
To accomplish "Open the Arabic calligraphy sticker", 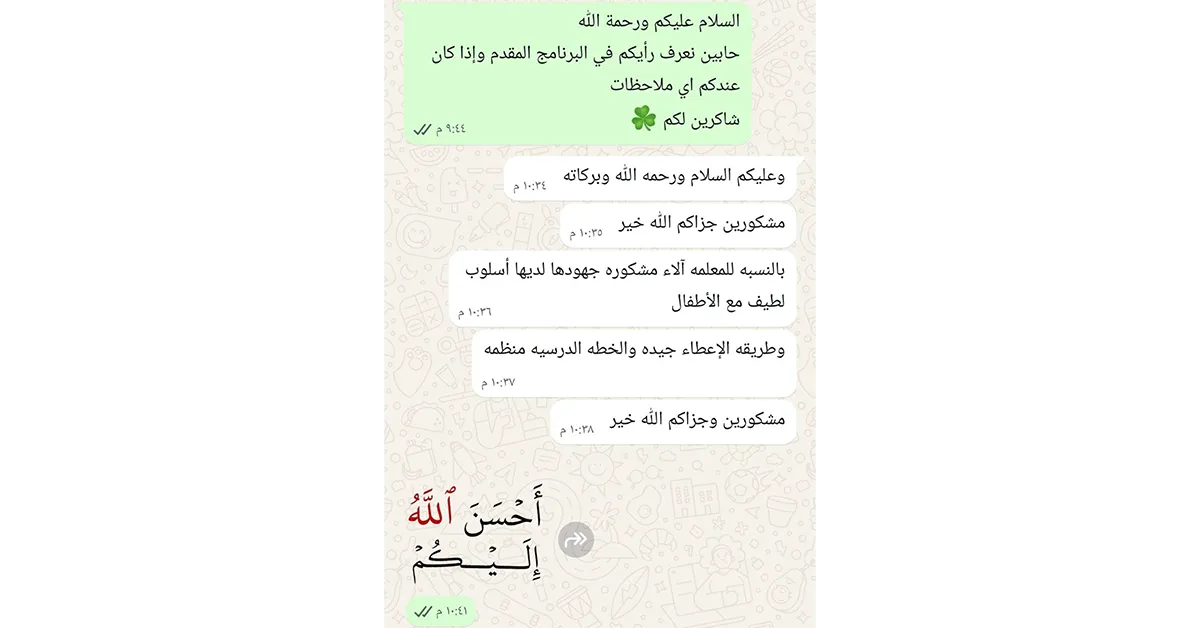I will point(476,535).
